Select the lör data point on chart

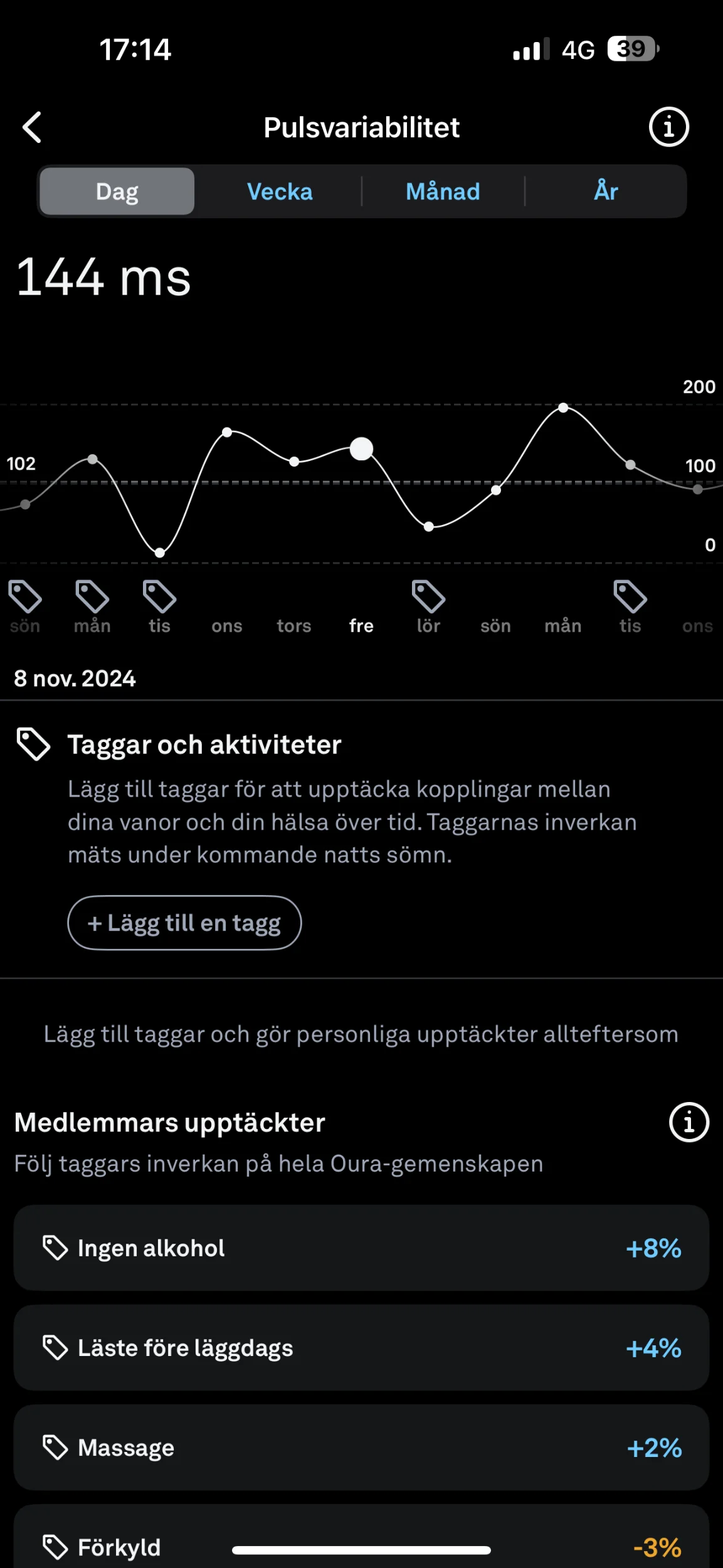(429, 527)
